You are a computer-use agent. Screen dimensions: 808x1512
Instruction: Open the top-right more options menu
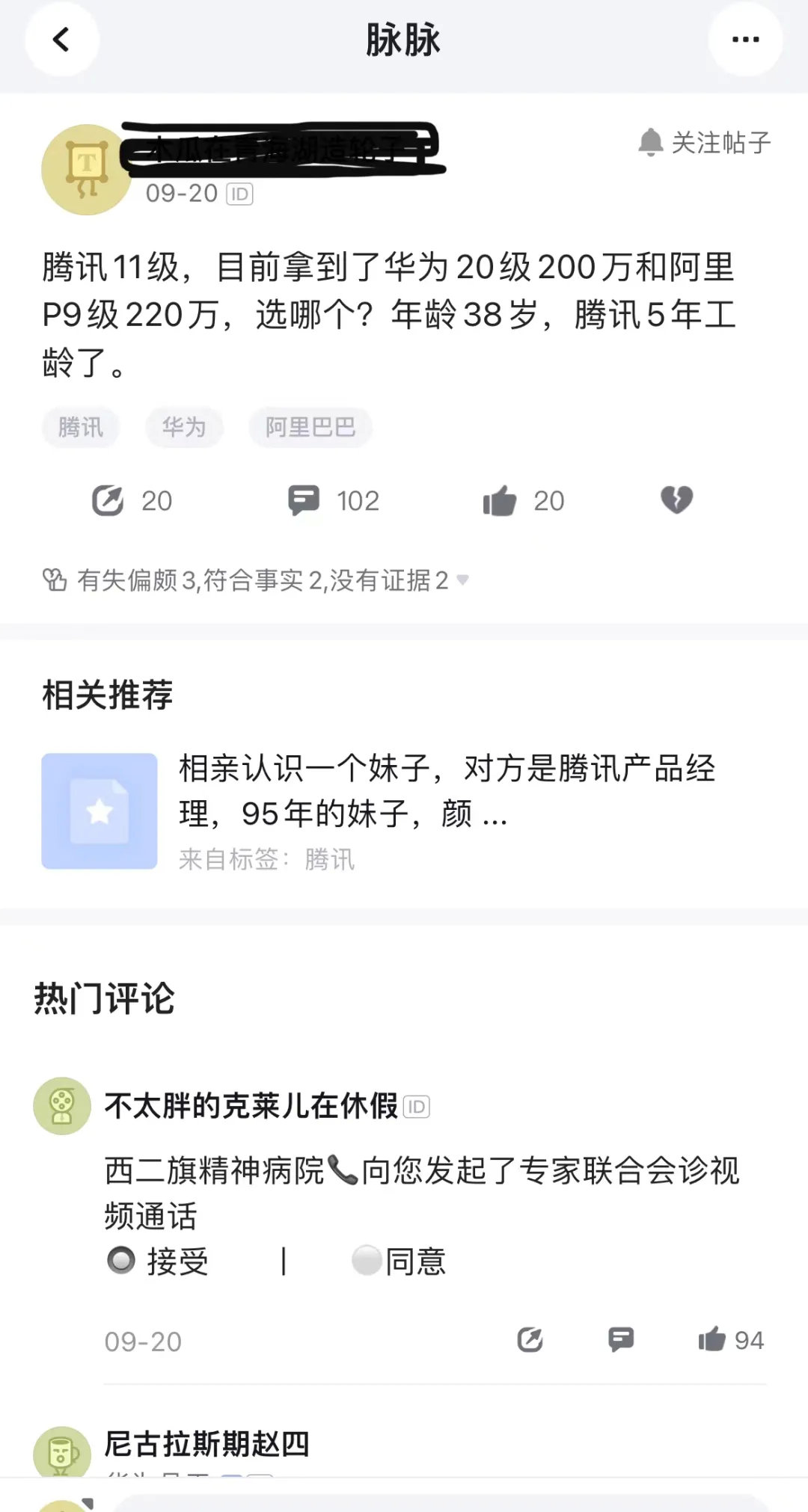click(745, 39)
